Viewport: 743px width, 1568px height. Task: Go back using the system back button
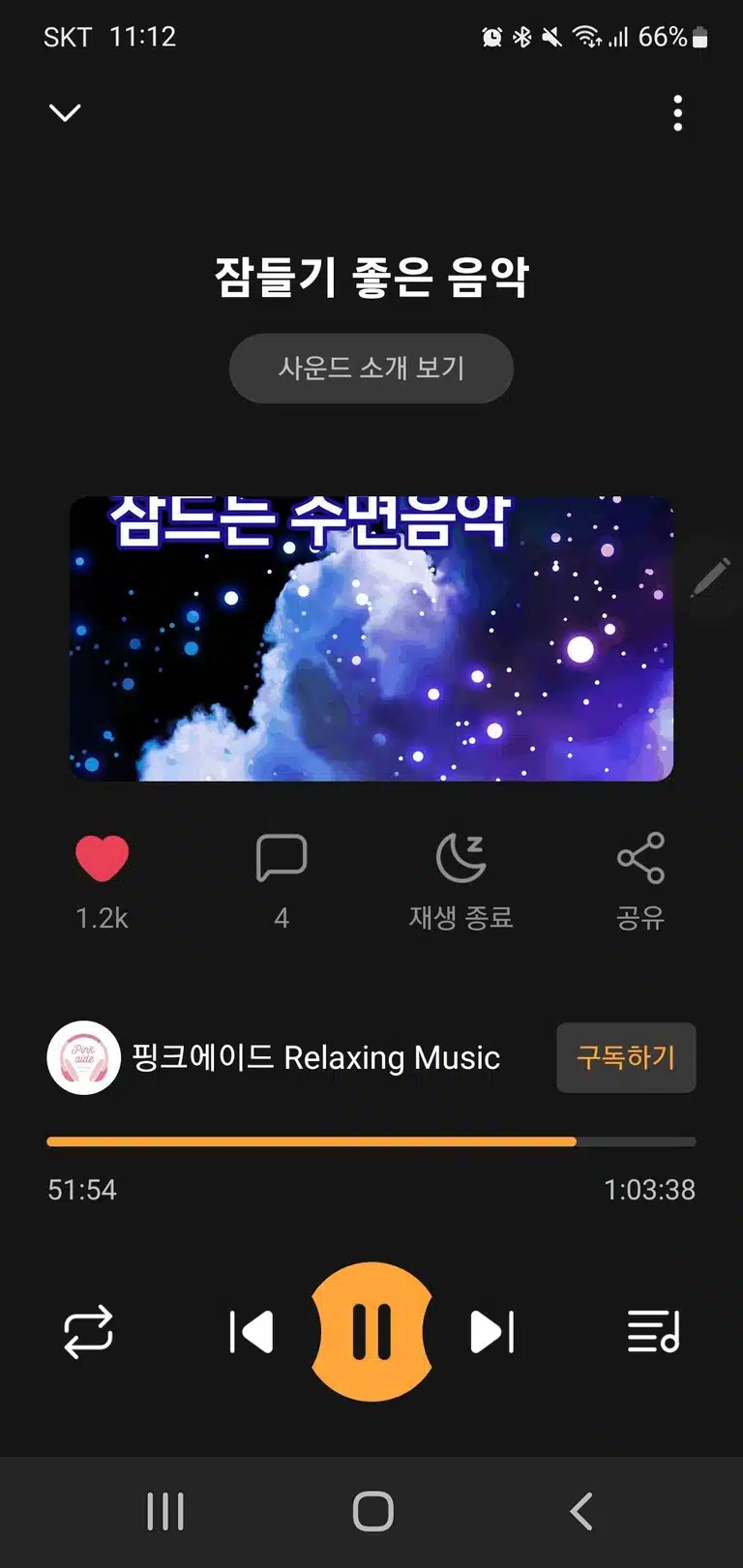pos(580,1511)
